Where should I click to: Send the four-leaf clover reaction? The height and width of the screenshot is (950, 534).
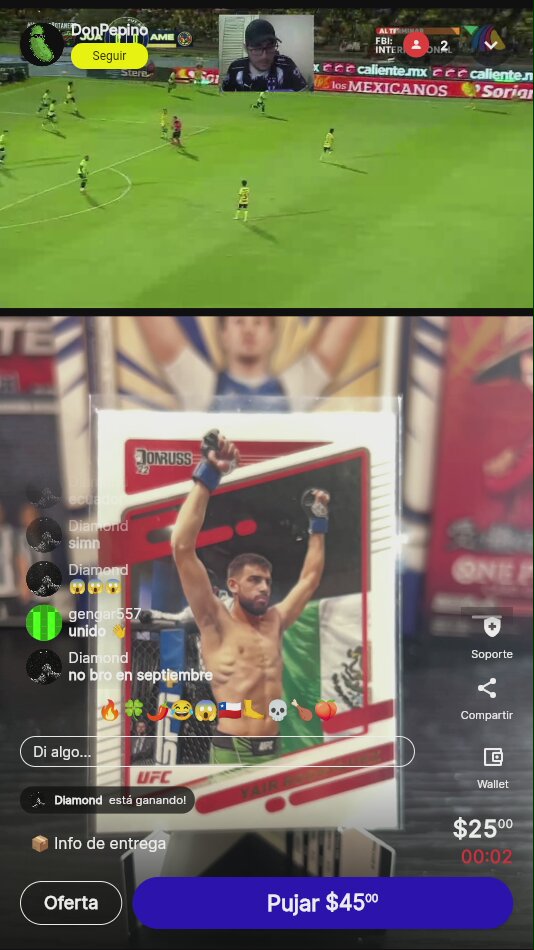click(133, 710)
